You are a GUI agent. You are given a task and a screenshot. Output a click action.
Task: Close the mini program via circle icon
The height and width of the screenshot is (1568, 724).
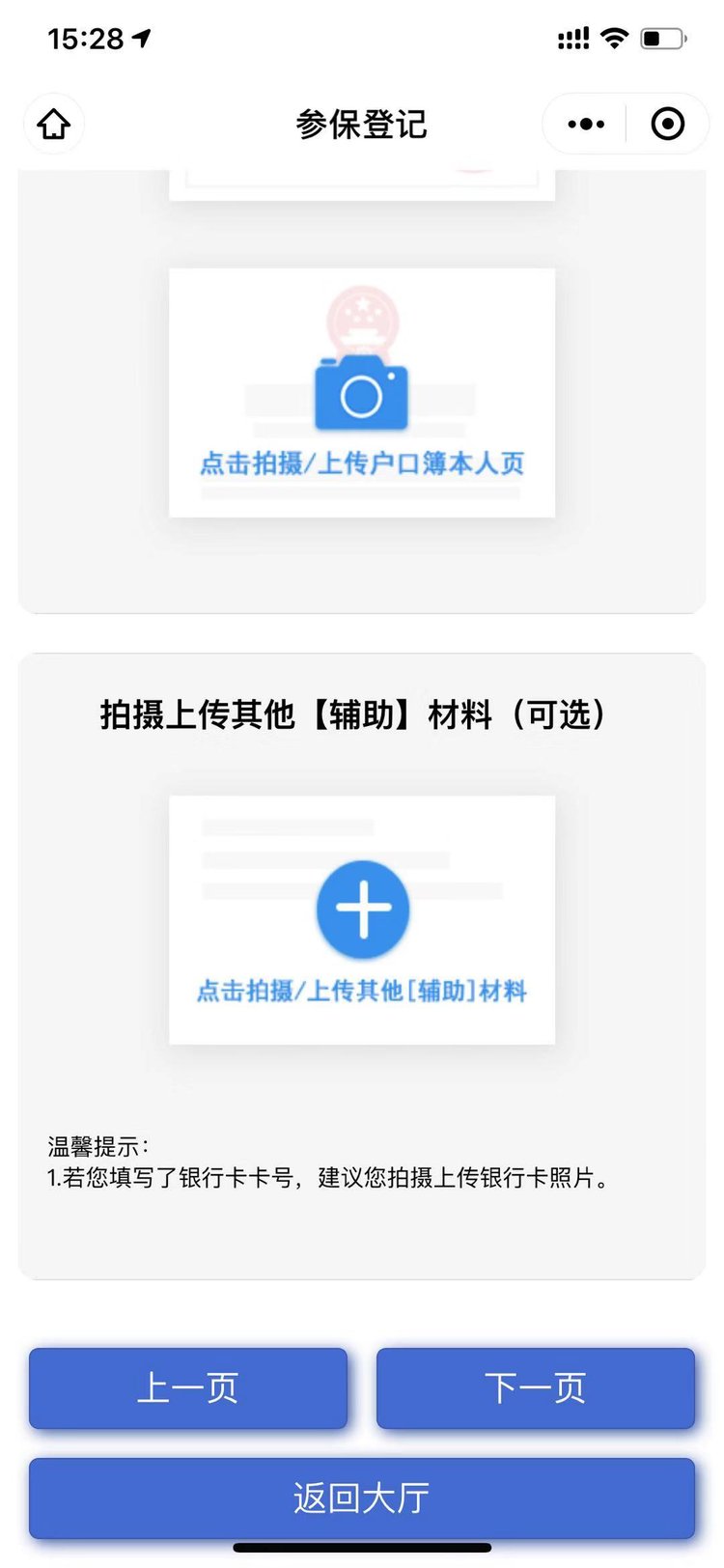point(668,125)
